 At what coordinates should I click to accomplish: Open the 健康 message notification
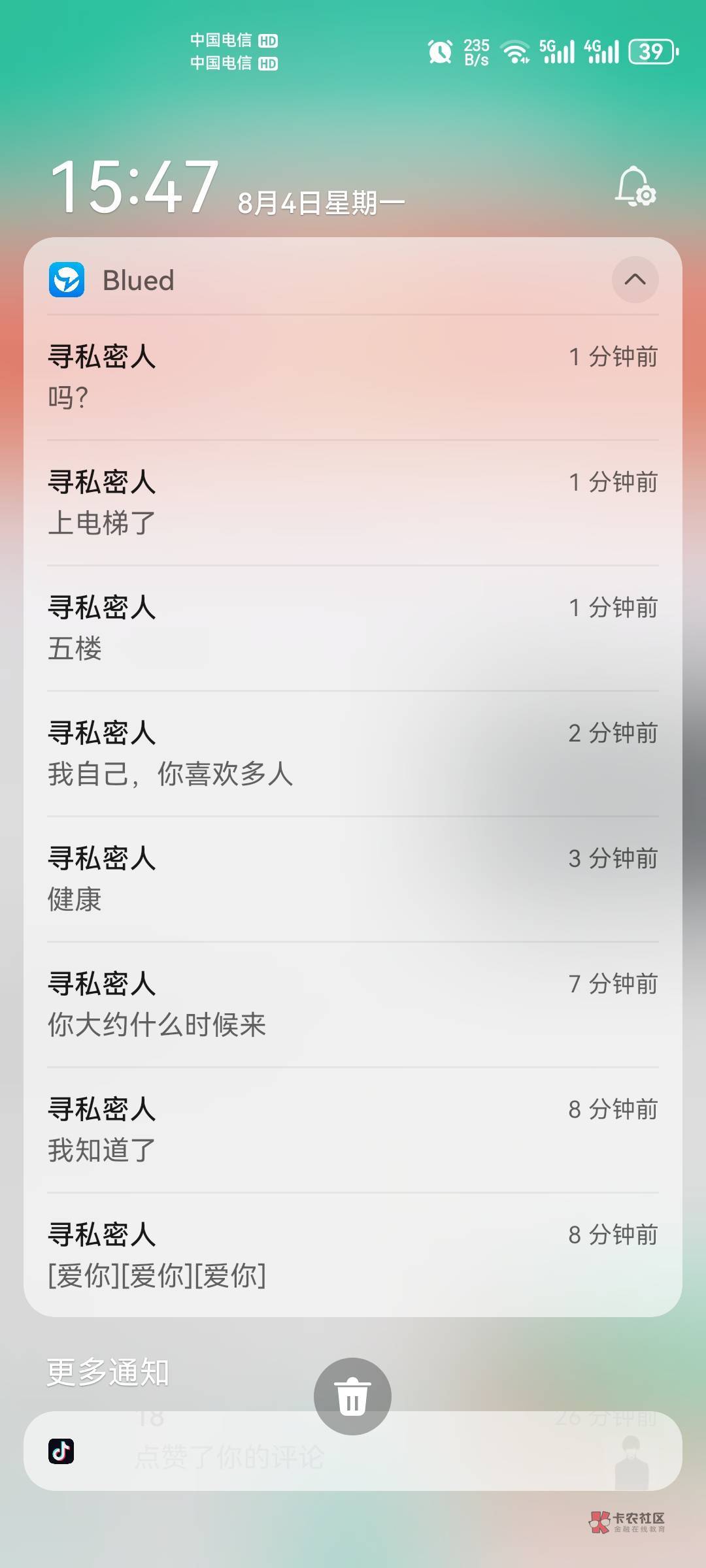pyautogui.click(x=353, y=879)
